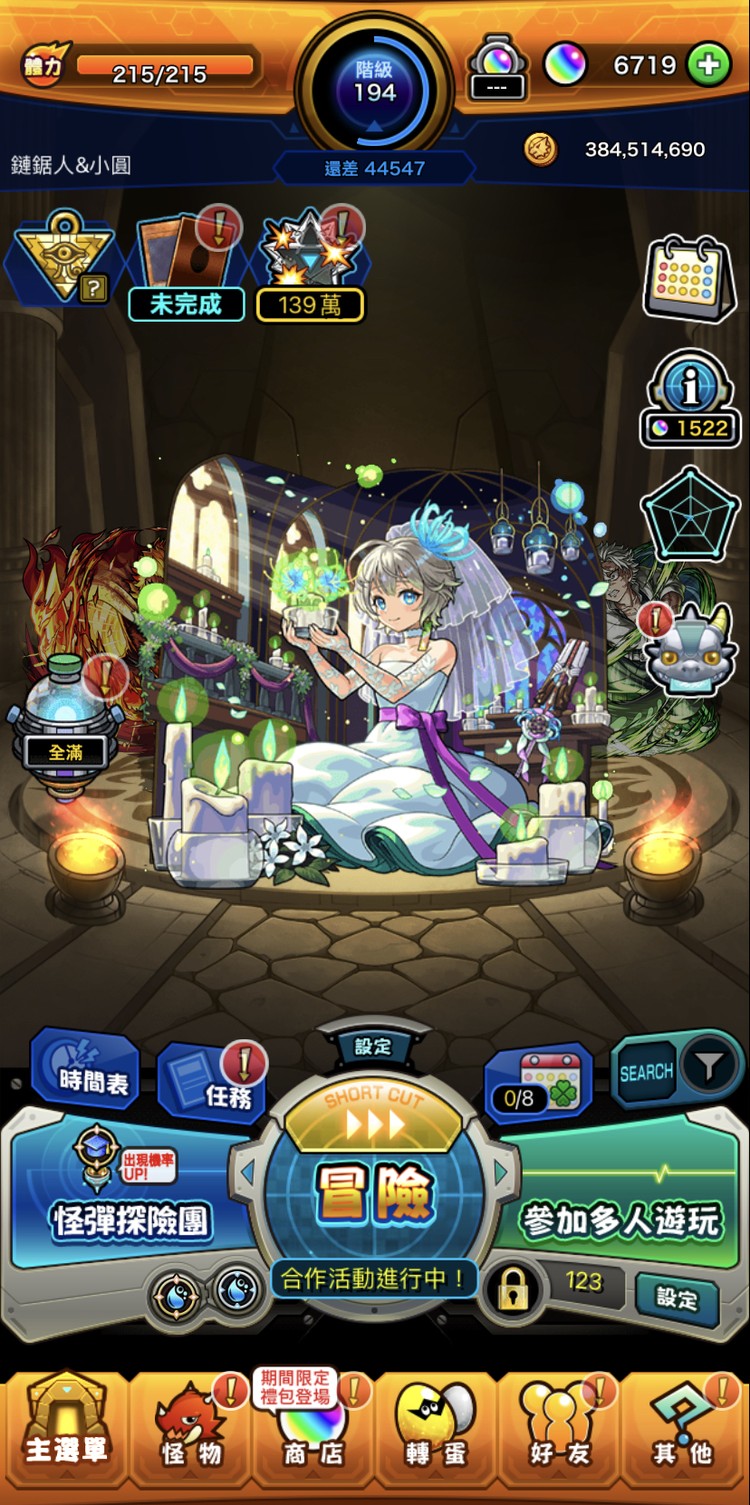Viewport: 750px width, 1505px height.
Task: Open the 未完成 card missions
Action: click(x=186, y=266)
